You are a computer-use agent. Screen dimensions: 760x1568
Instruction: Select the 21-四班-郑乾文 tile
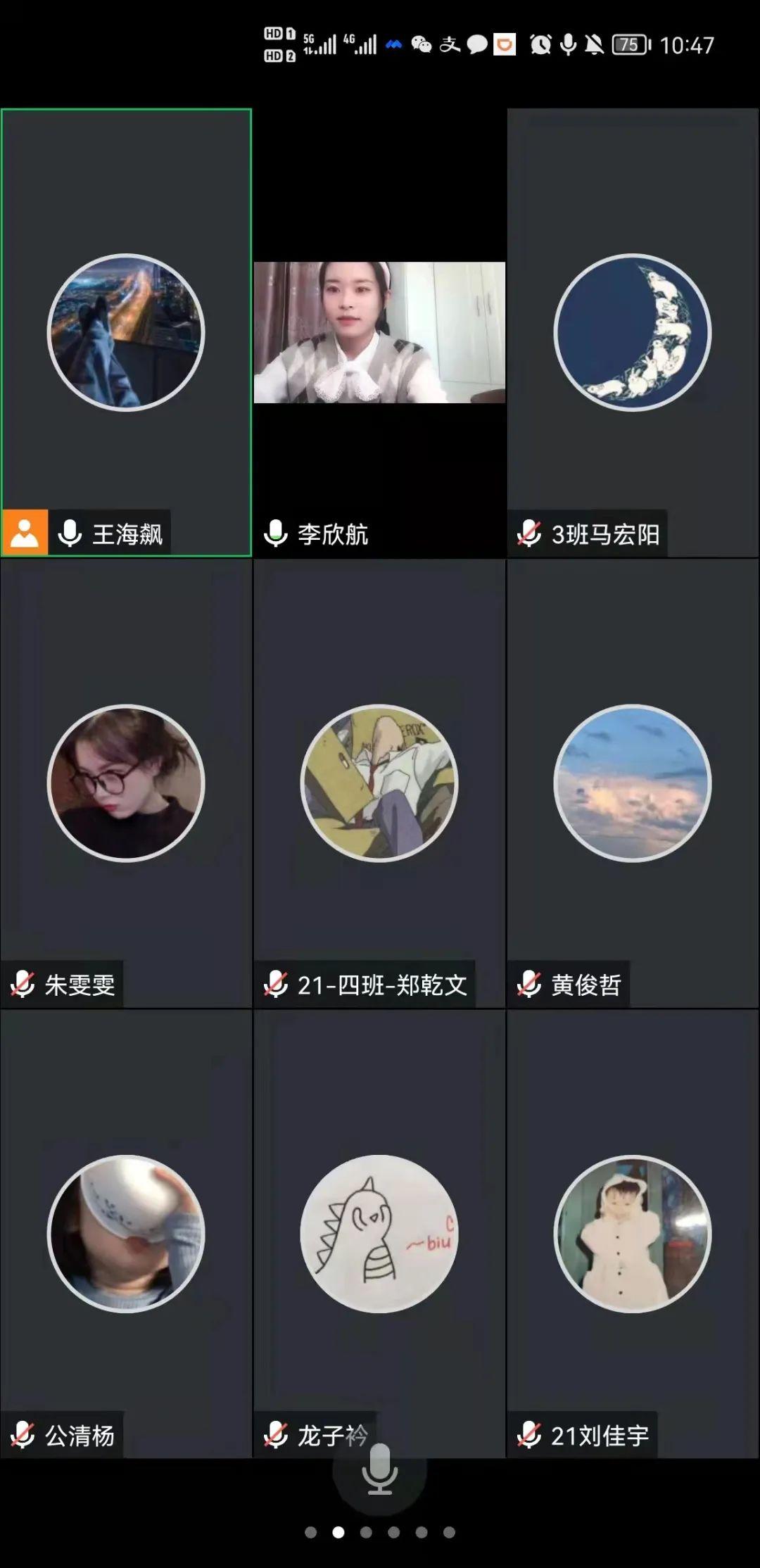click(379, 783)
